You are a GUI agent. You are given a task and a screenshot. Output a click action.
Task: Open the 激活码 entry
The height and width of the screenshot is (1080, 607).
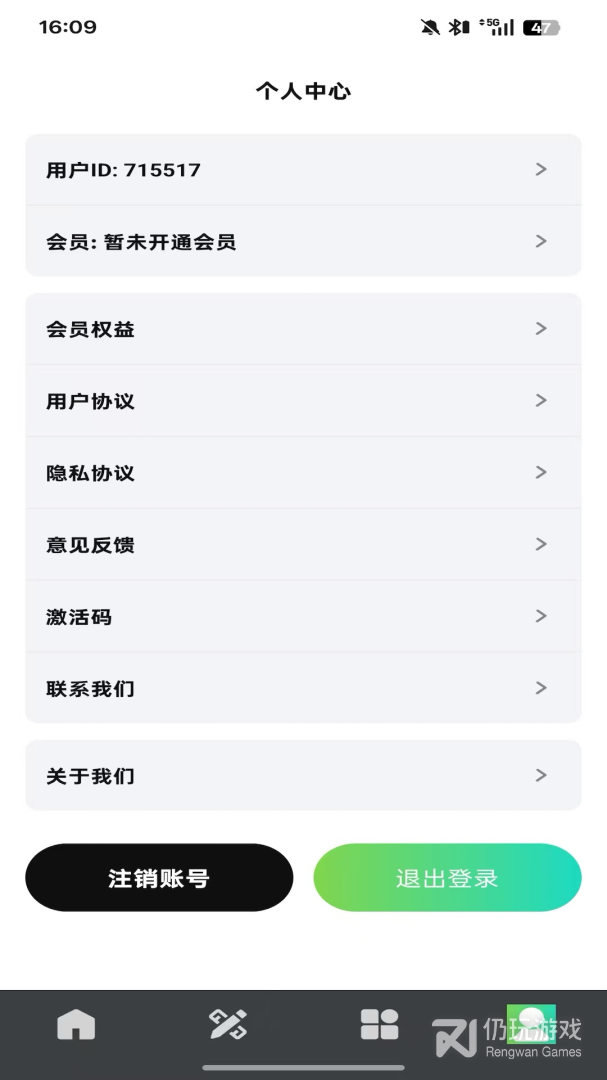(x=303, y=616)
